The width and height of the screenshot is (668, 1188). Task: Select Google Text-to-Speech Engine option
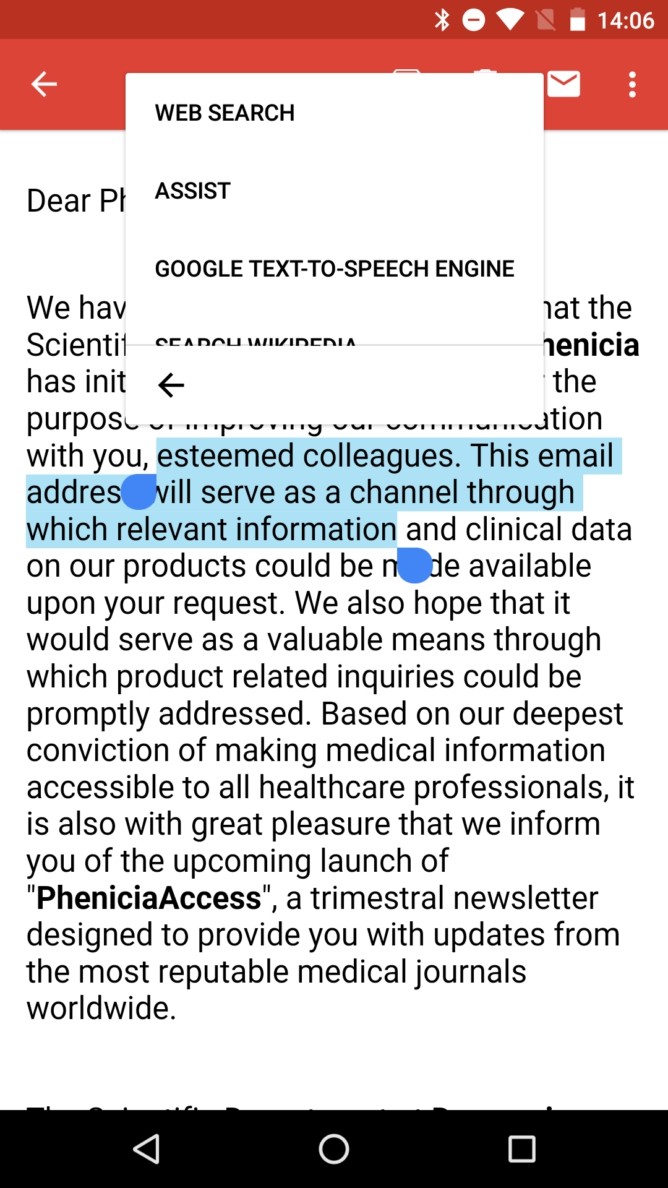334,269
